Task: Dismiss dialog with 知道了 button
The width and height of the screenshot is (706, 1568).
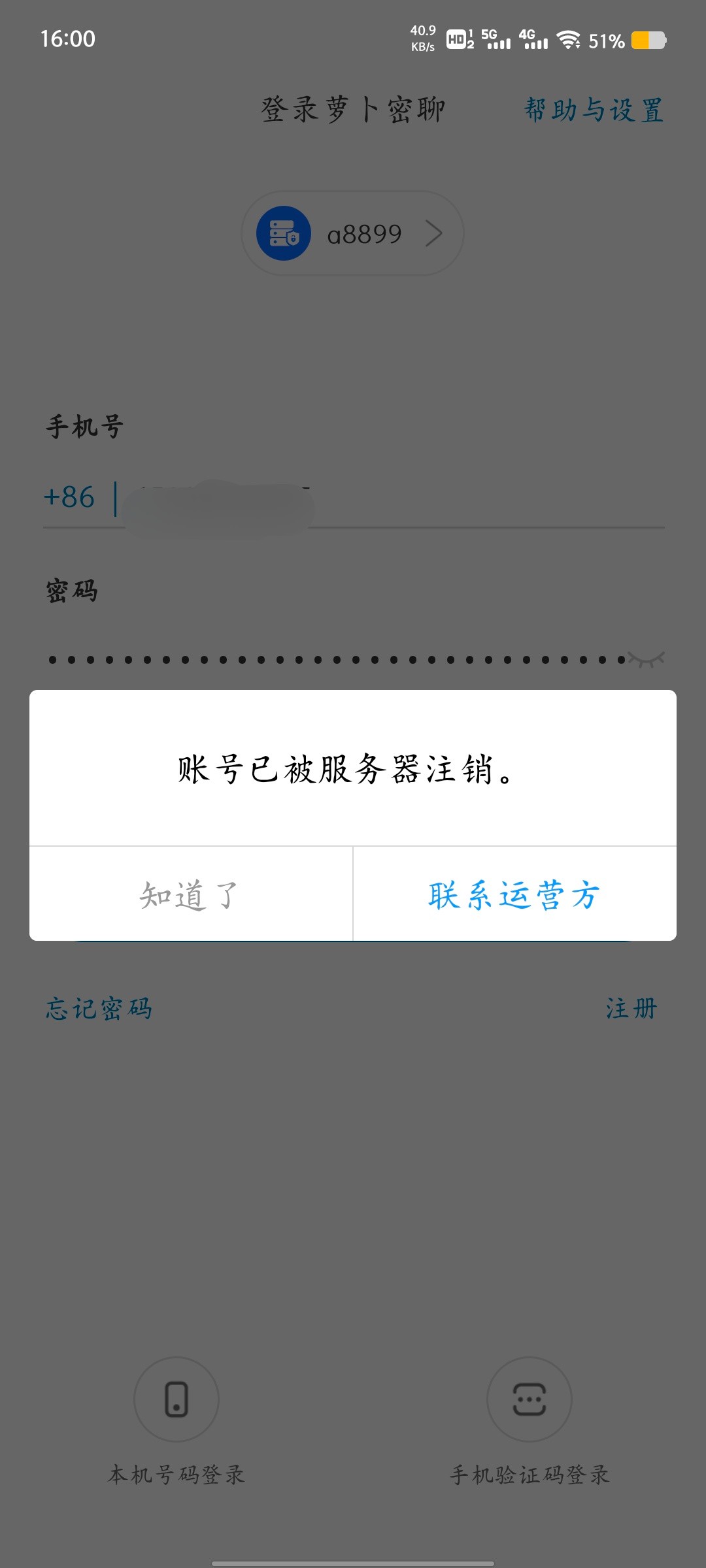Action: point(188,894)
